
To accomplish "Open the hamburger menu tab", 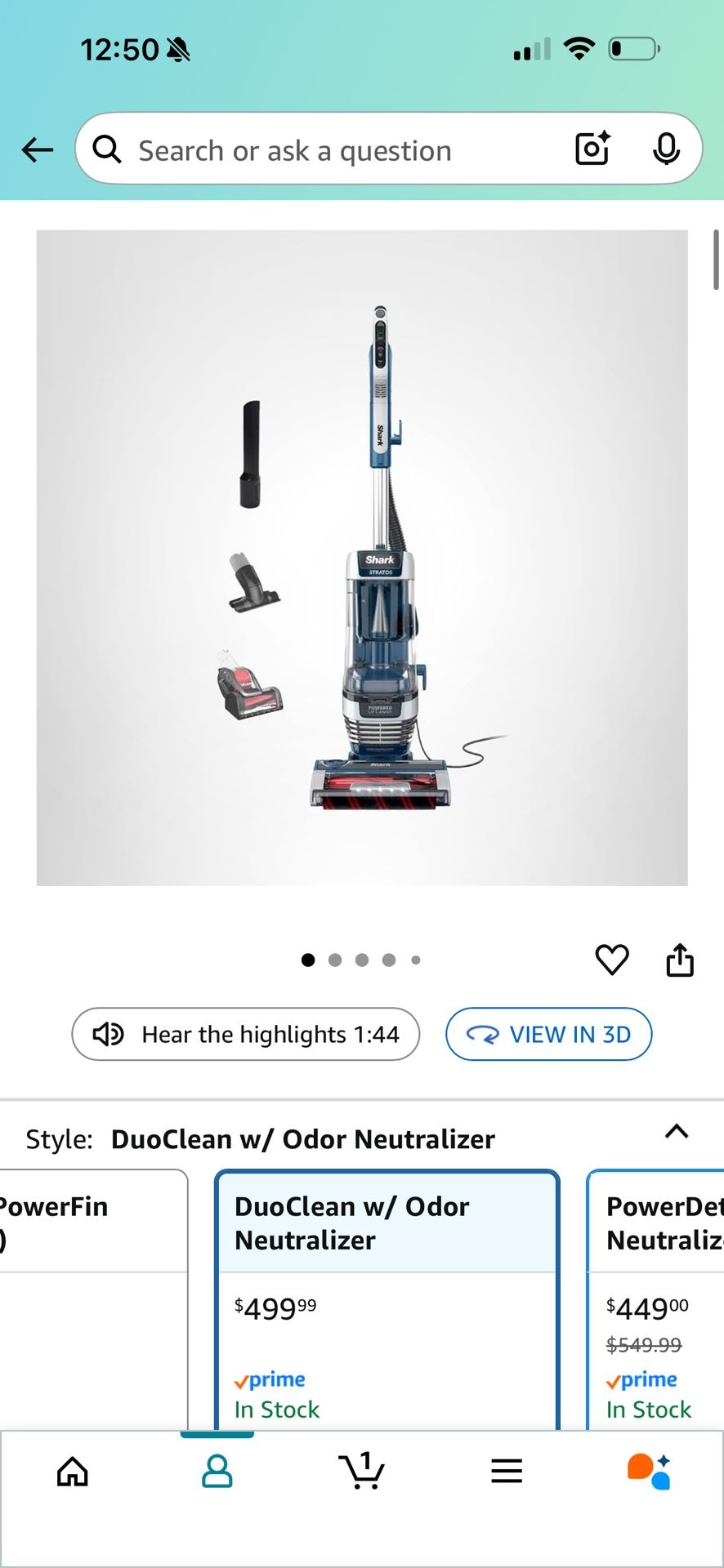I will coord(507,1472).
